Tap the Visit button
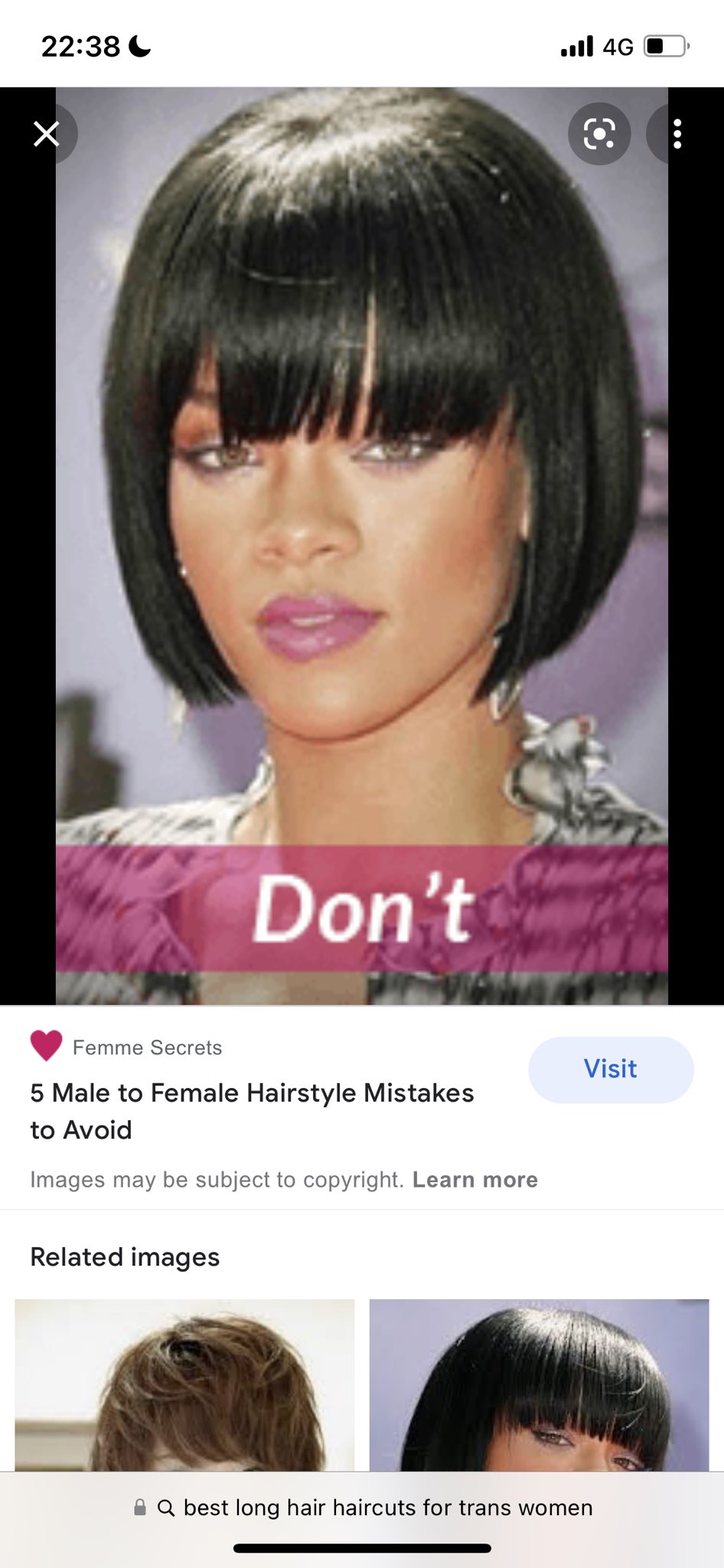Image resolution: width=724 pixels, height=1568 pixels. 611,1069
